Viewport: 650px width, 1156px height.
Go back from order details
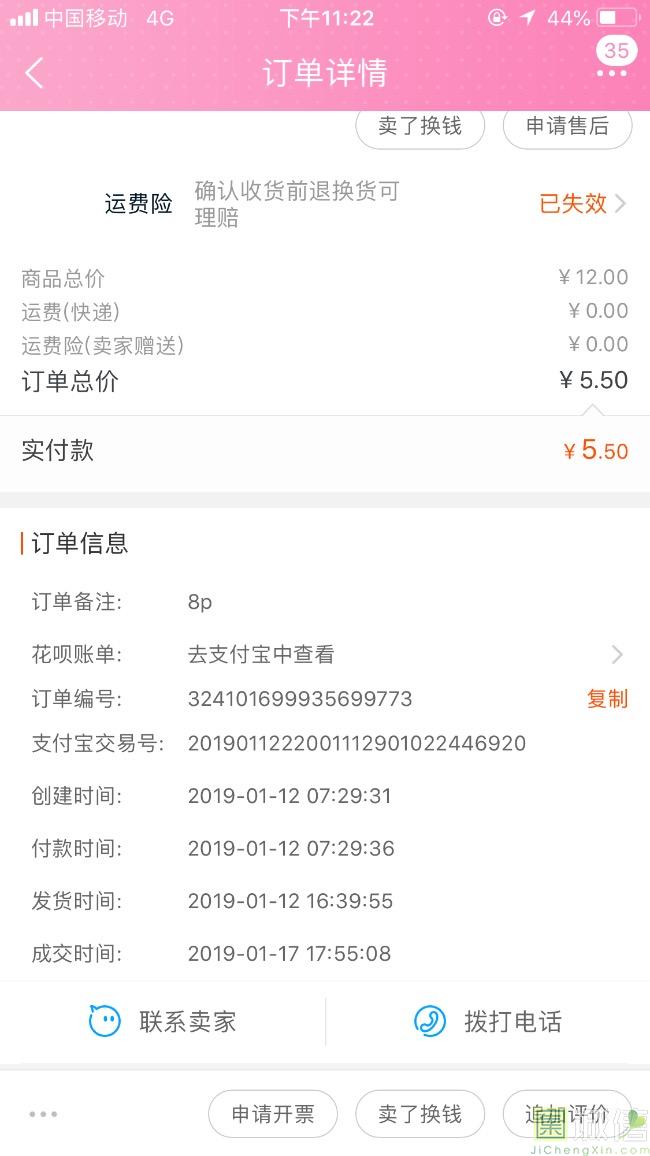click(x=35, y=73)
